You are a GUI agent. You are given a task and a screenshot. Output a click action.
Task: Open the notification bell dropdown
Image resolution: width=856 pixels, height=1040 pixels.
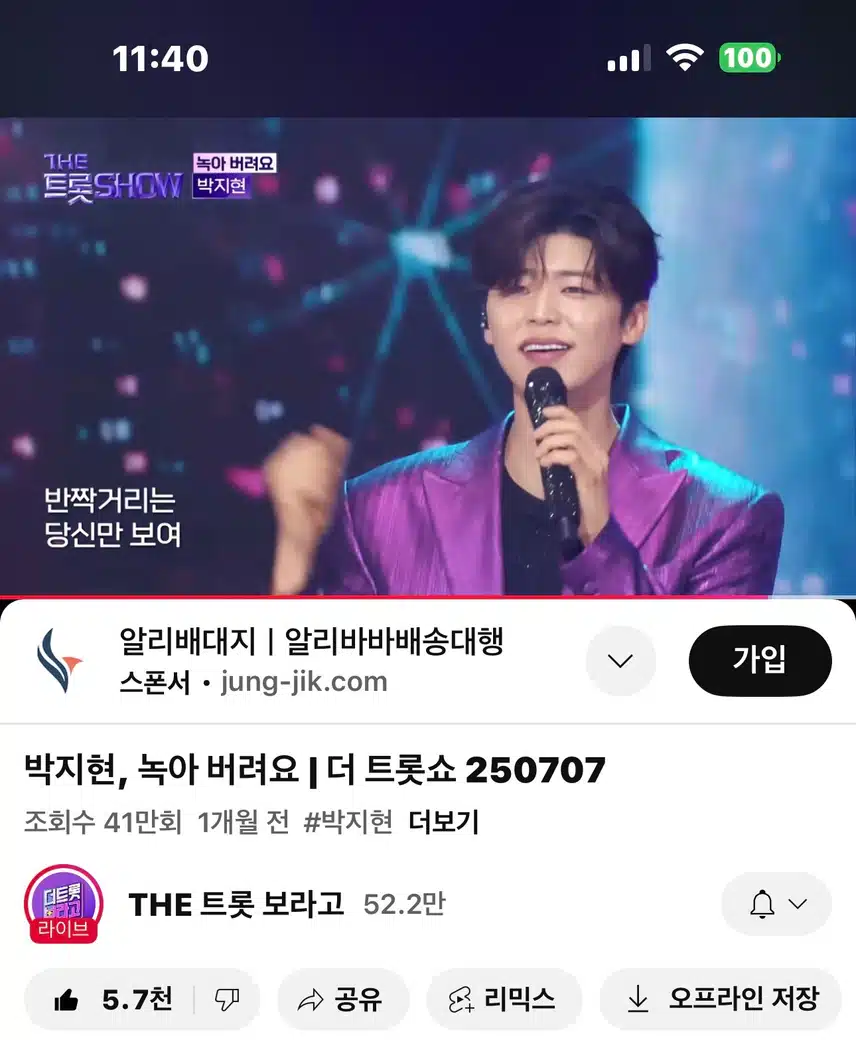click(x=777, y=904)
